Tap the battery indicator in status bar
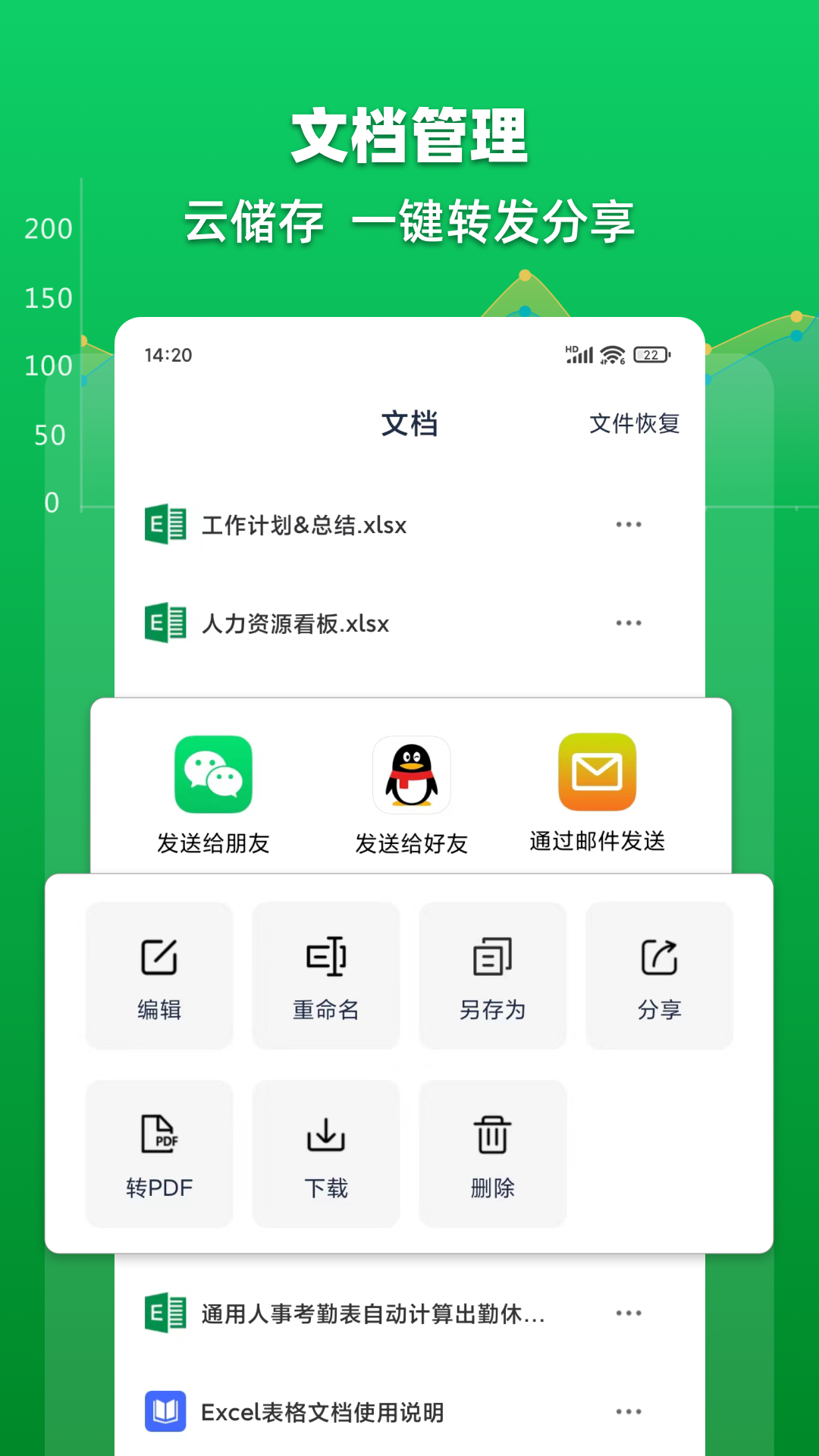 click(x=649, y=353)
